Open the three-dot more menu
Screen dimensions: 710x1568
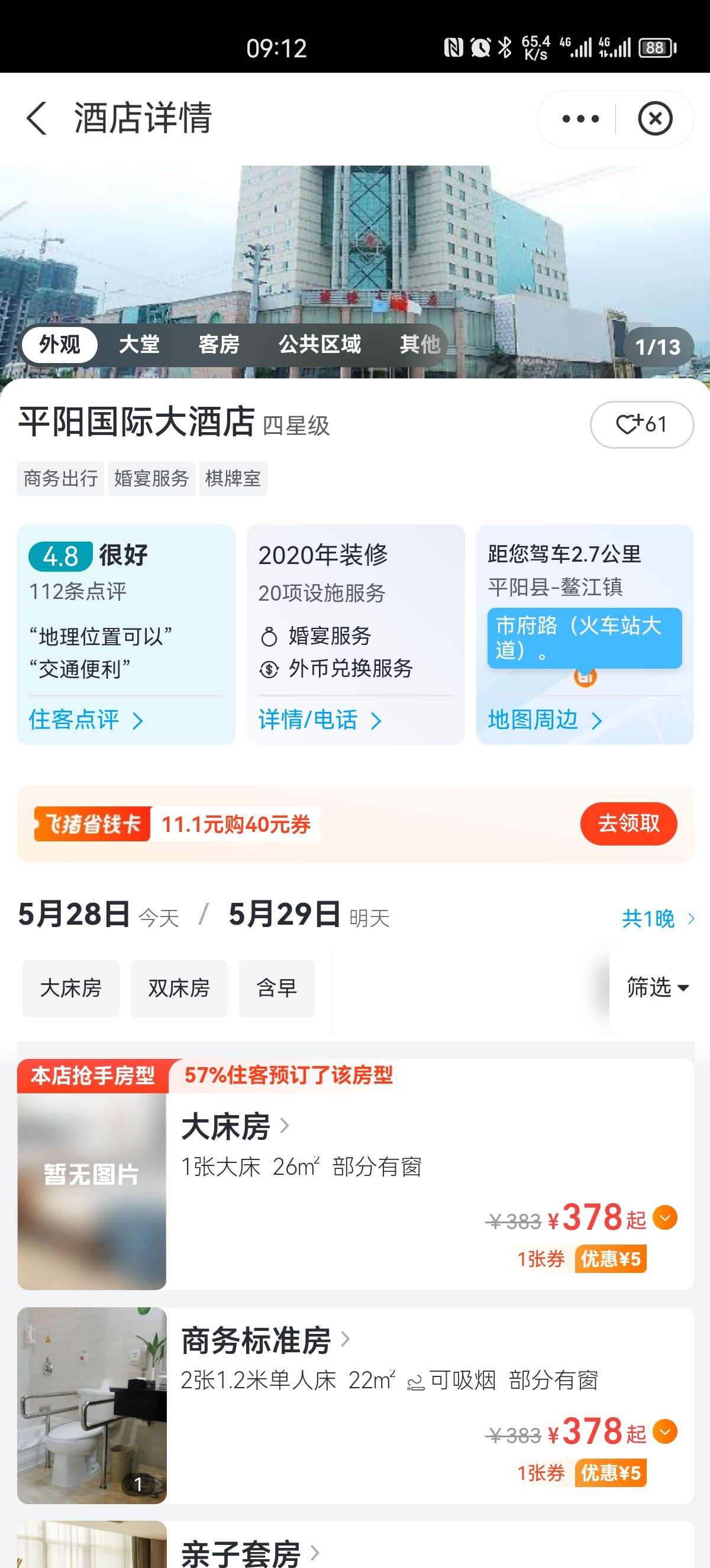tap(580, 119)
